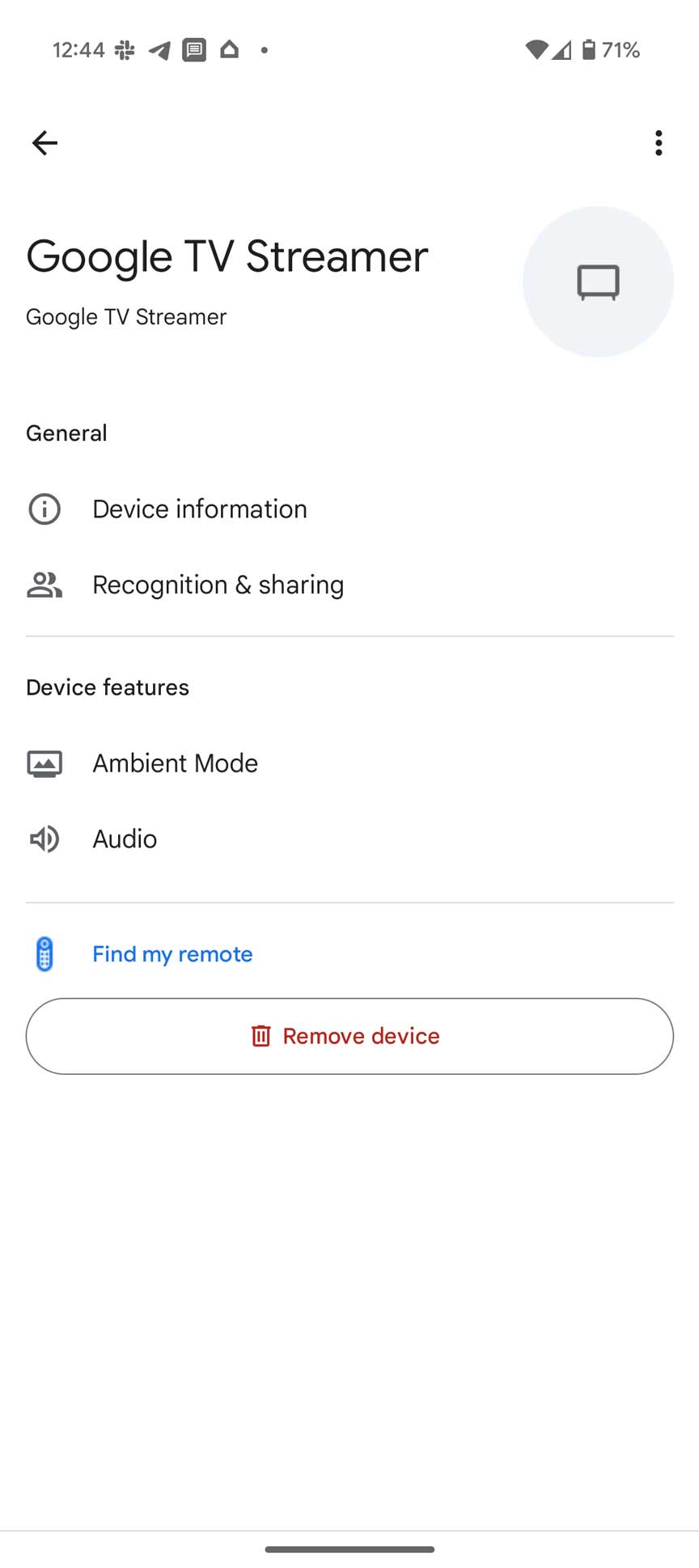Open Ambient Mode settings
This screenshot has width=699, height=1568.
pyautogui.click(x=175, y=763)
